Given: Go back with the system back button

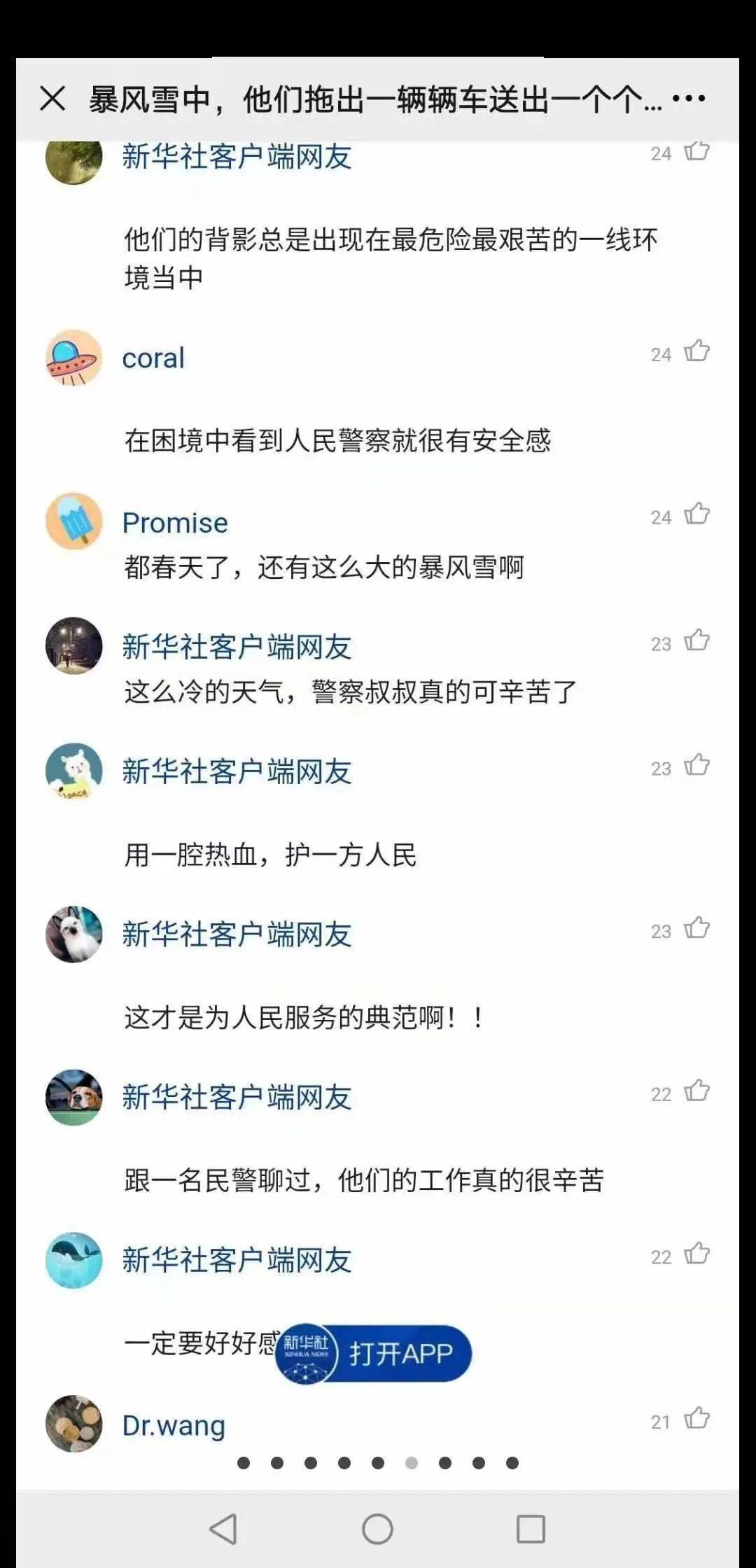Looking at the screenshot, I should (223, 1529).
